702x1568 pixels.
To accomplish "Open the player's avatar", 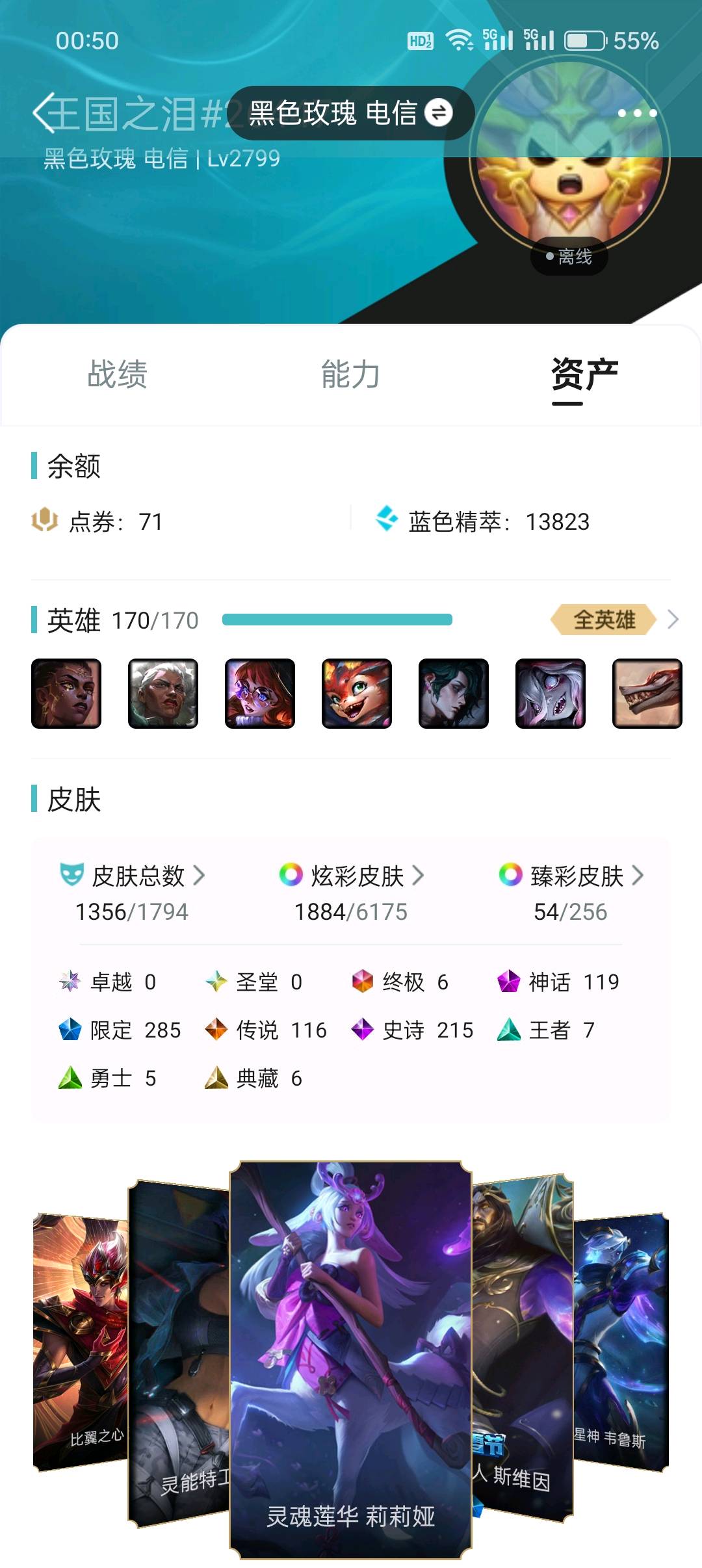I will point(569,157).
